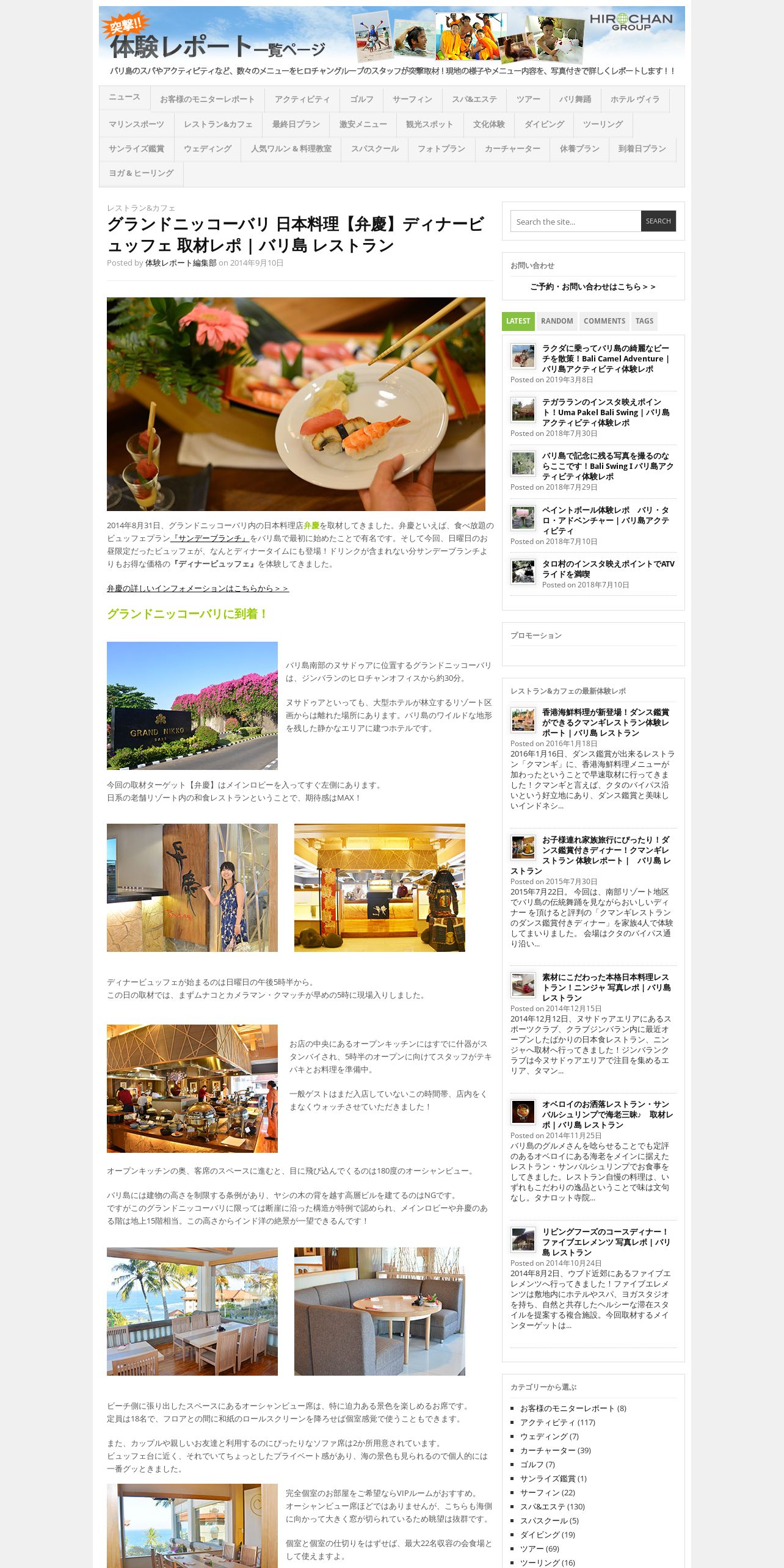Open the ヨガ&ヒーリング menu item
This screenshot has width=784, height=1568.
point(141,173)
